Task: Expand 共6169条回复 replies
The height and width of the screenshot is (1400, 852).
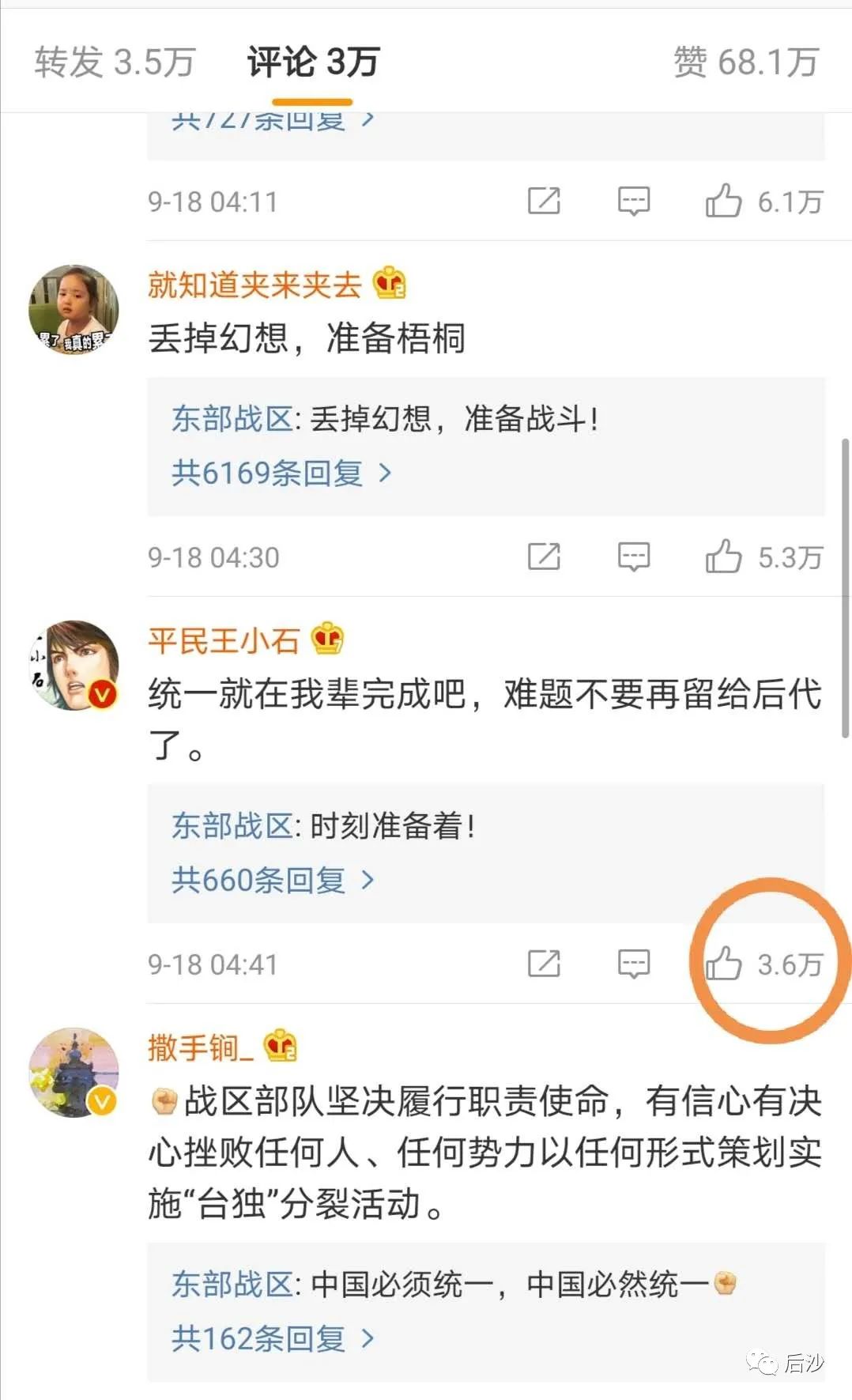Action: [x=281, y=473]
